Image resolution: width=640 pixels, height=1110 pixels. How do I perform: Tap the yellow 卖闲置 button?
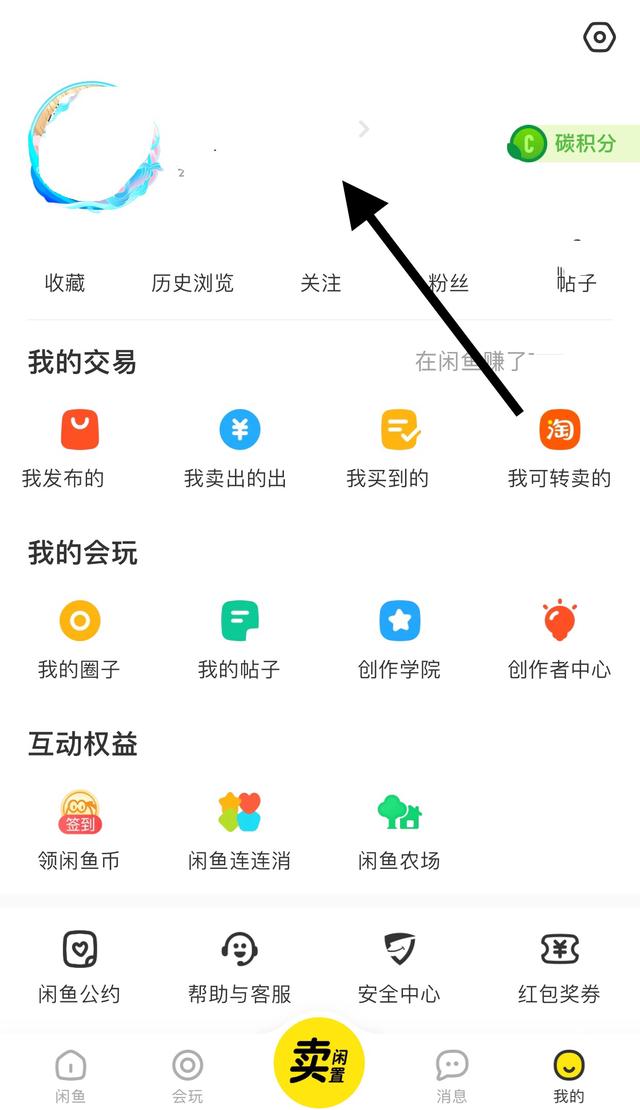tap(319, 1063)
